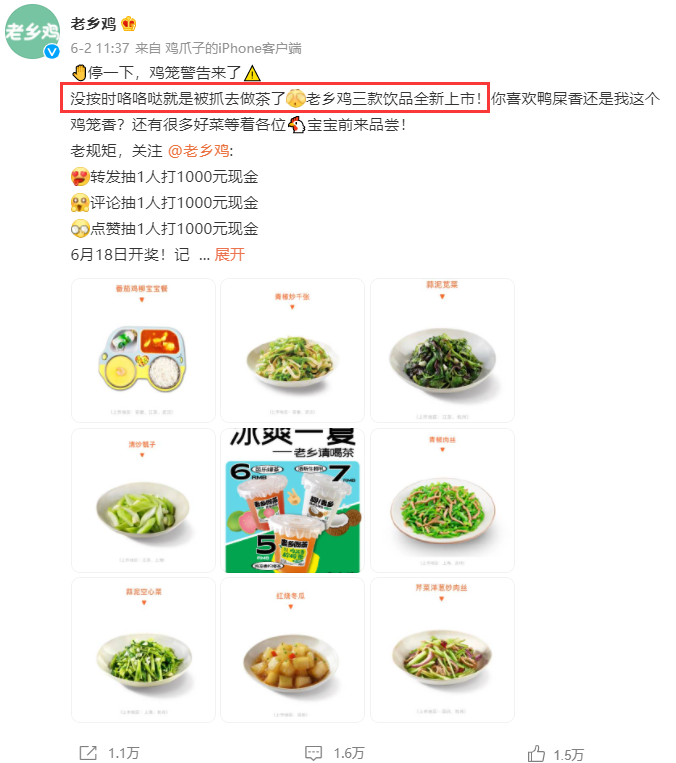
Task: Open the @老乡鸡 mention link
Action: tap(198, 151)
